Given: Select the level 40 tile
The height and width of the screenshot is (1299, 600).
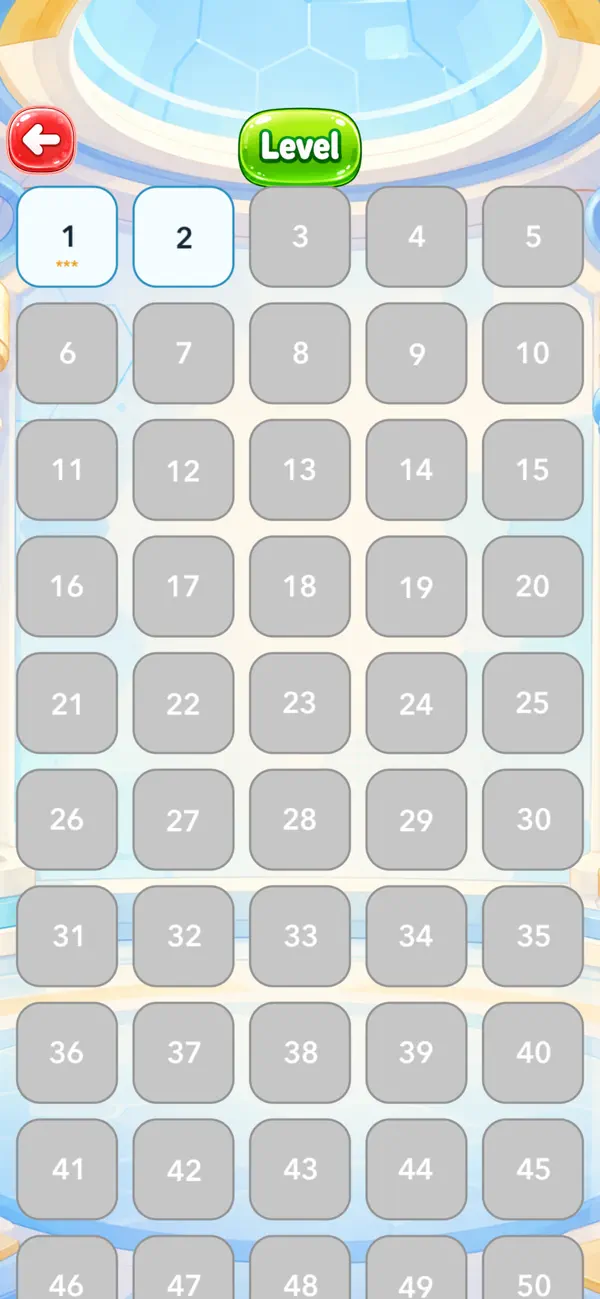Looking at the screenshot, I should (x=533, y=1052).
